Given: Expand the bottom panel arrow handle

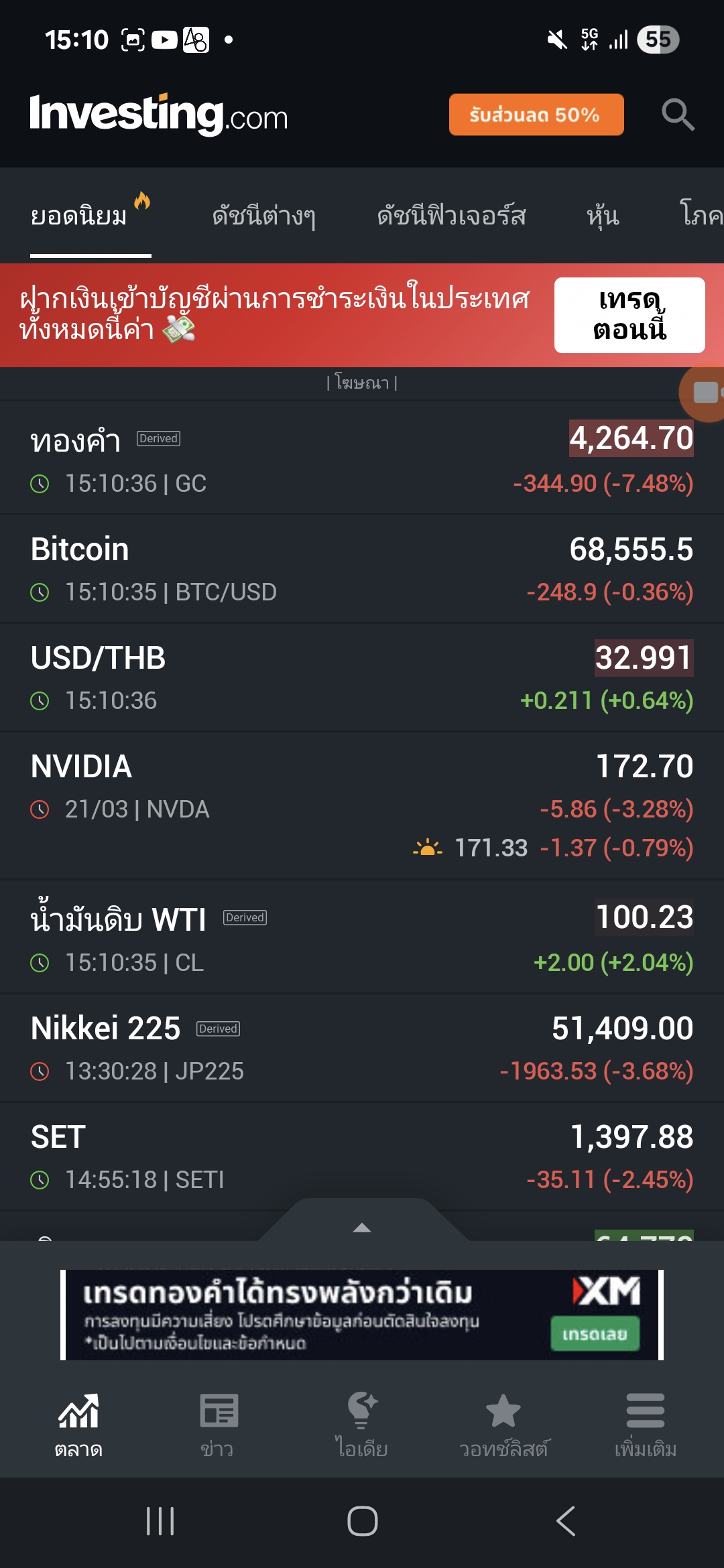Looking at the screenshot, I should (362, 1226).
